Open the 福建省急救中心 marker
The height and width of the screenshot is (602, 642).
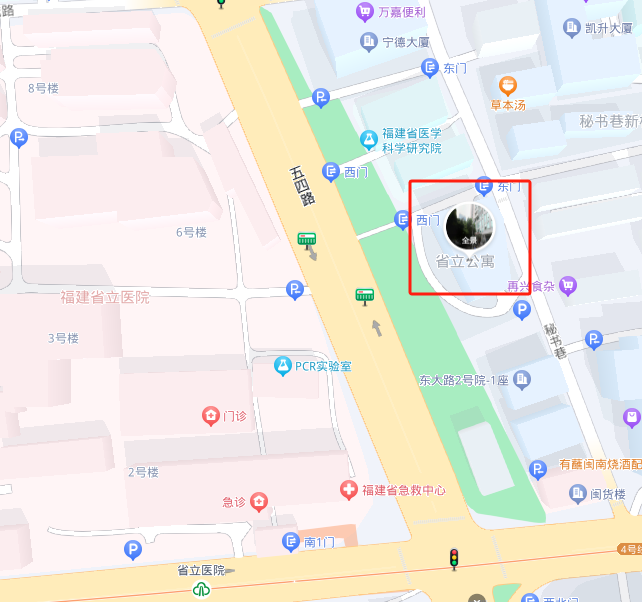348,490
